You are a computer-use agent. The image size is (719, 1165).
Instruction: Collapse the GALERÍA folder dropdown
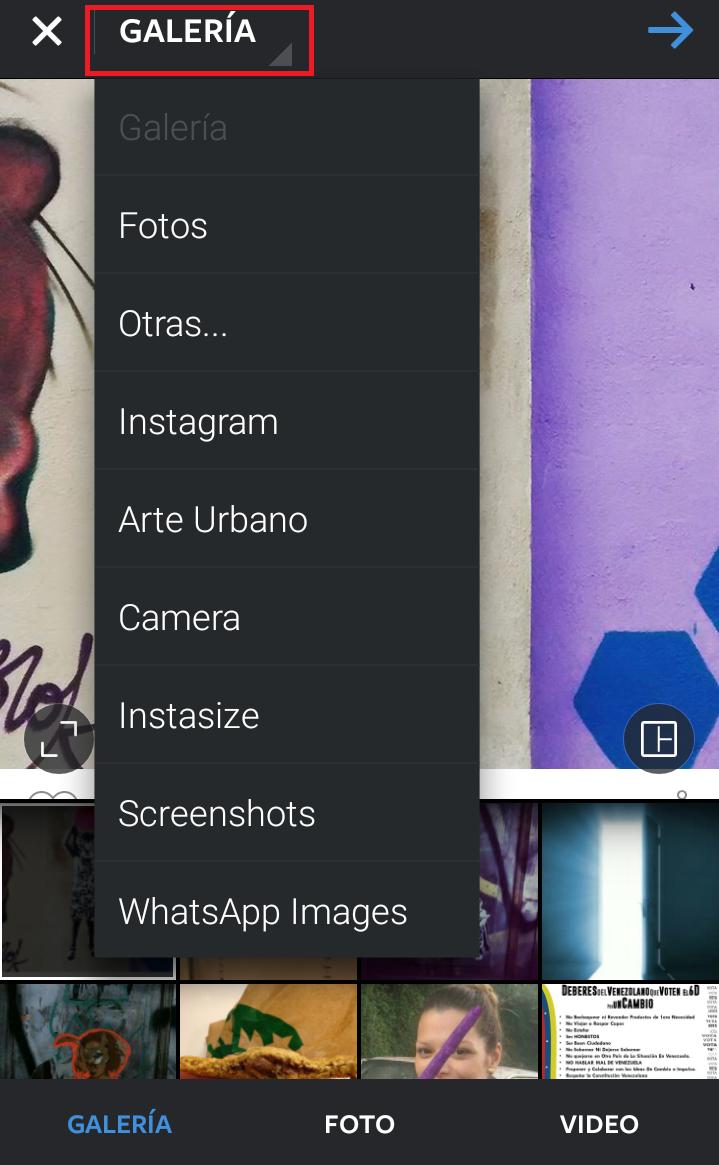pos(200,38)
